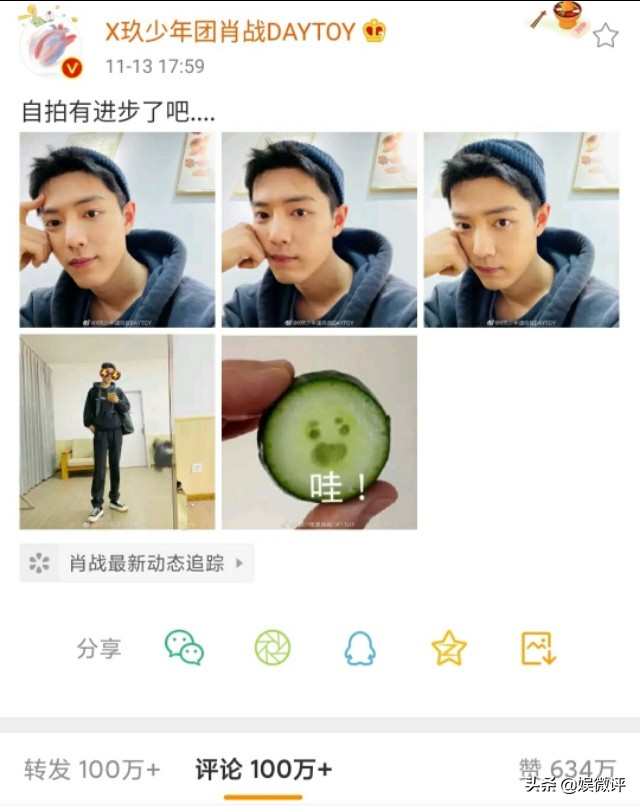Open the profile avatar of X玖少年团肖战DAYTOY

49,45
